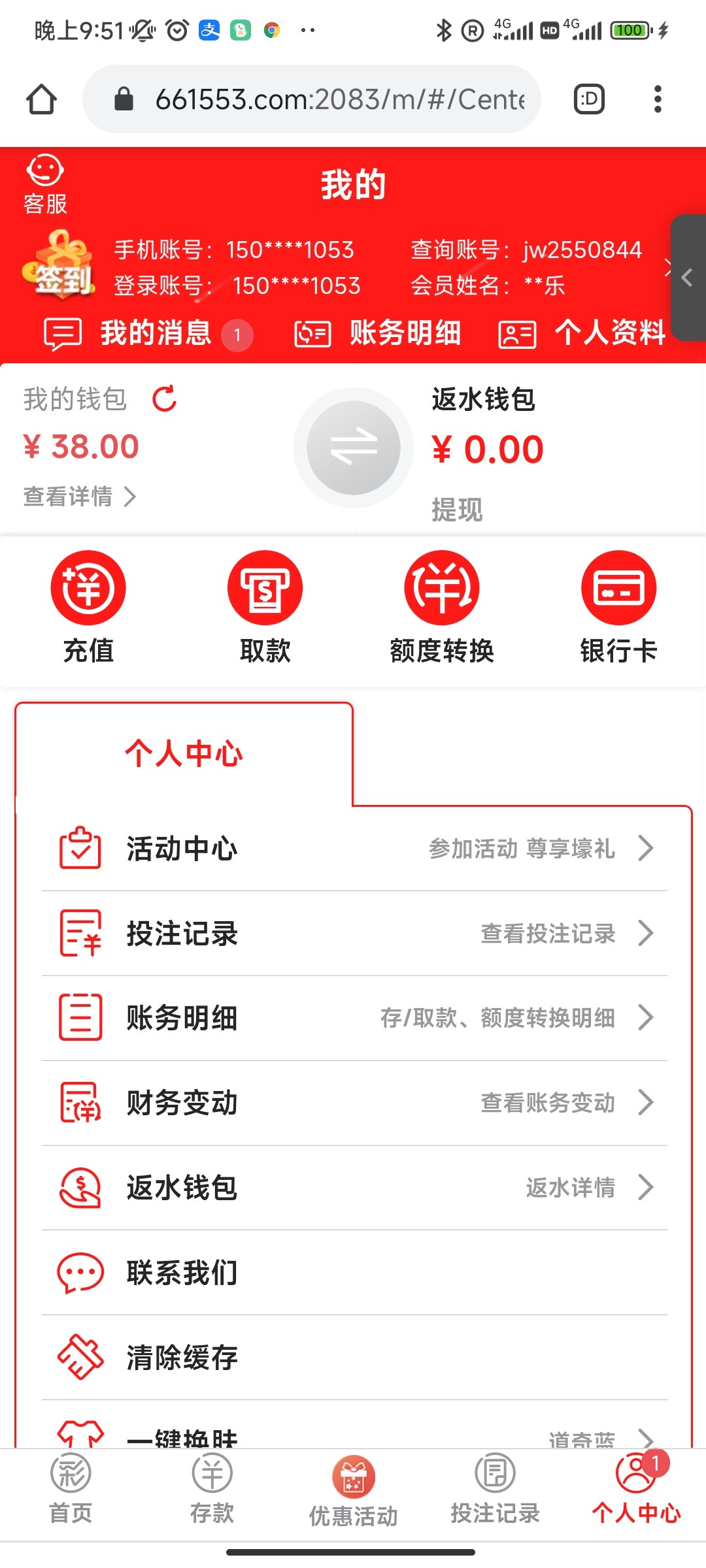
Task: Tap the wallet transfer swap button
Action: click(x=353, y=448)
